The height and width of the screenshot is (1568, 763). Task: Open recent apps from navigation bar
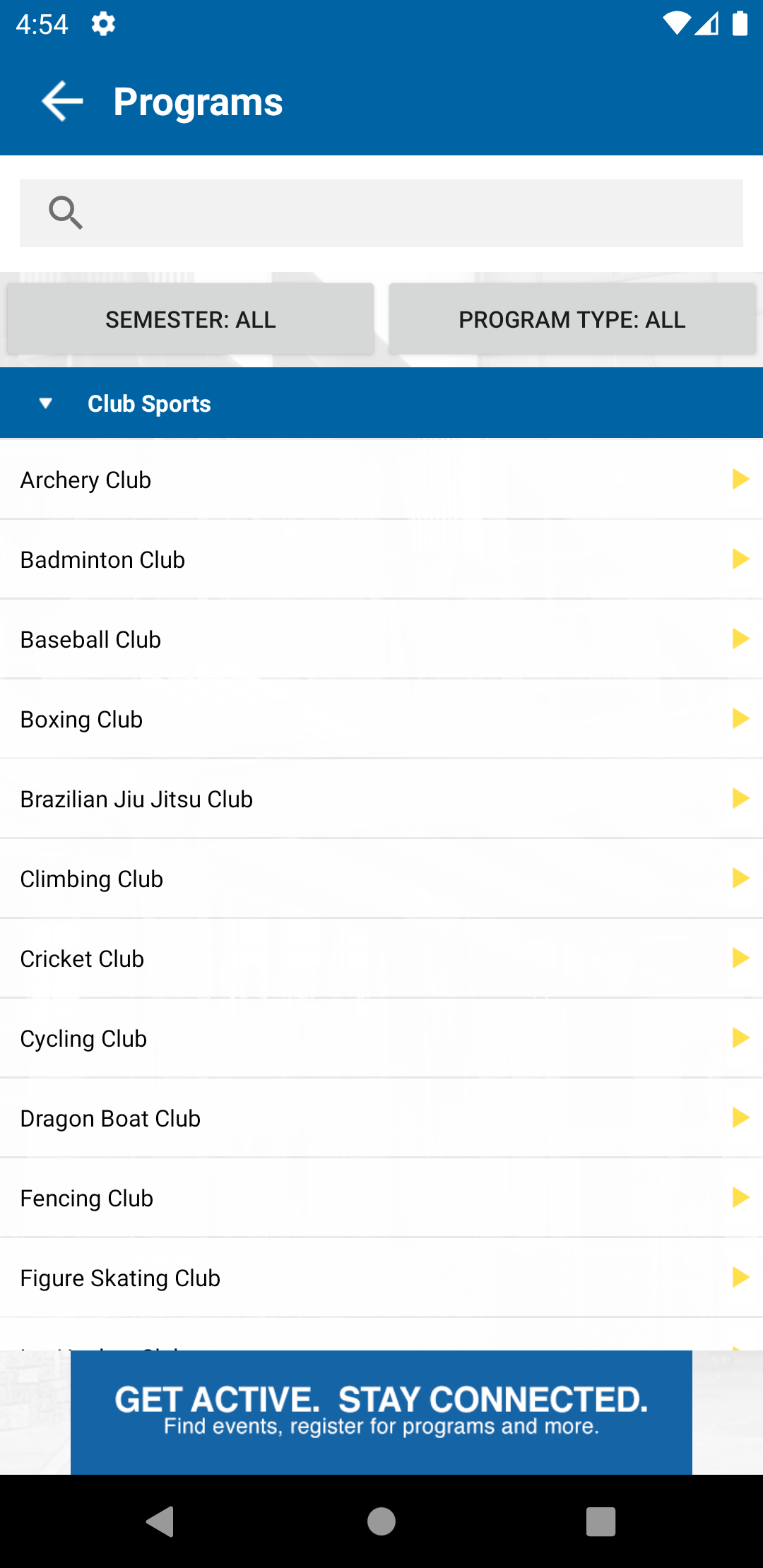click(x=601, y=1521)
